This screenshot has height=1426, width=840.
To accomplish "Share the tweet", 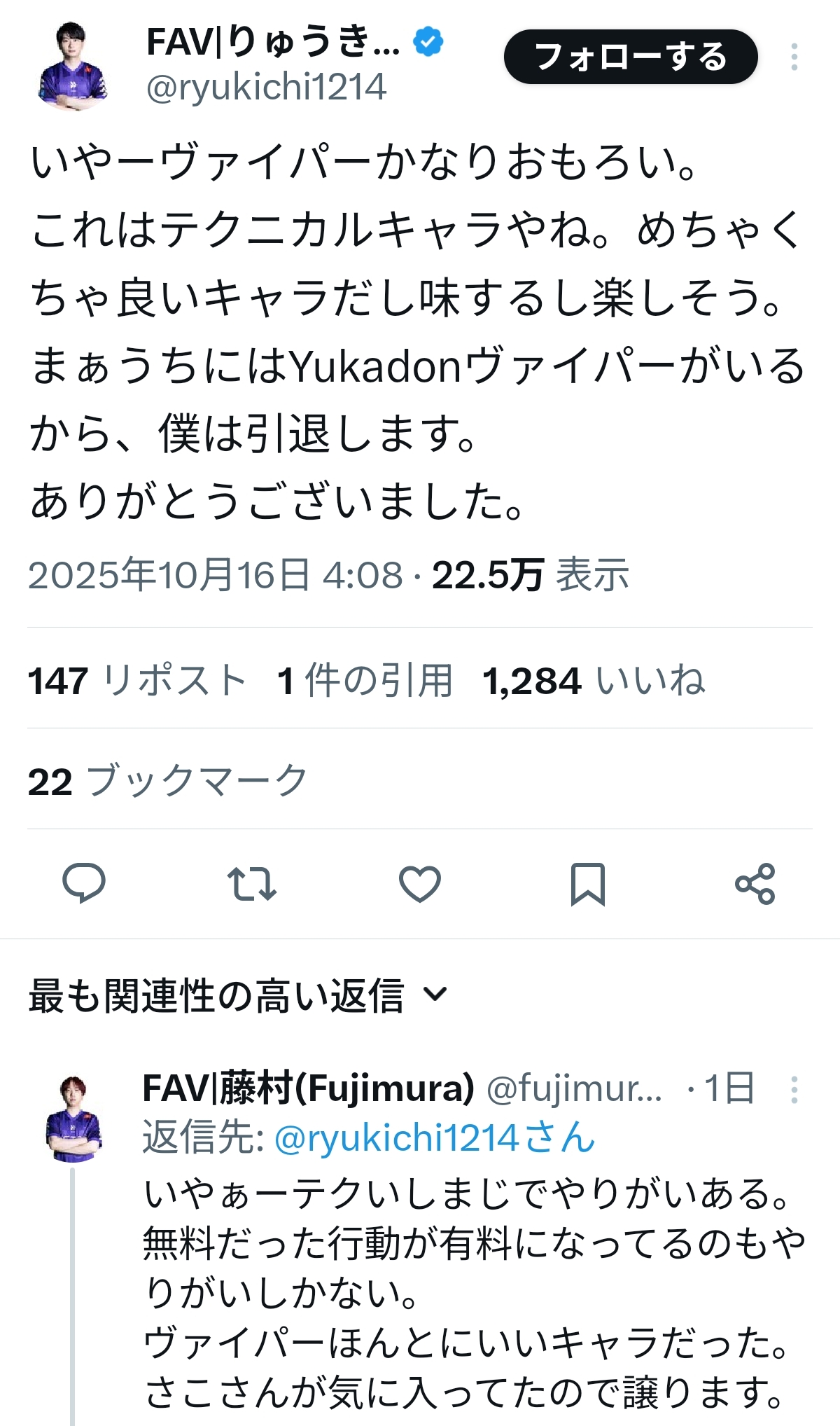I will (x=755, y=883).
